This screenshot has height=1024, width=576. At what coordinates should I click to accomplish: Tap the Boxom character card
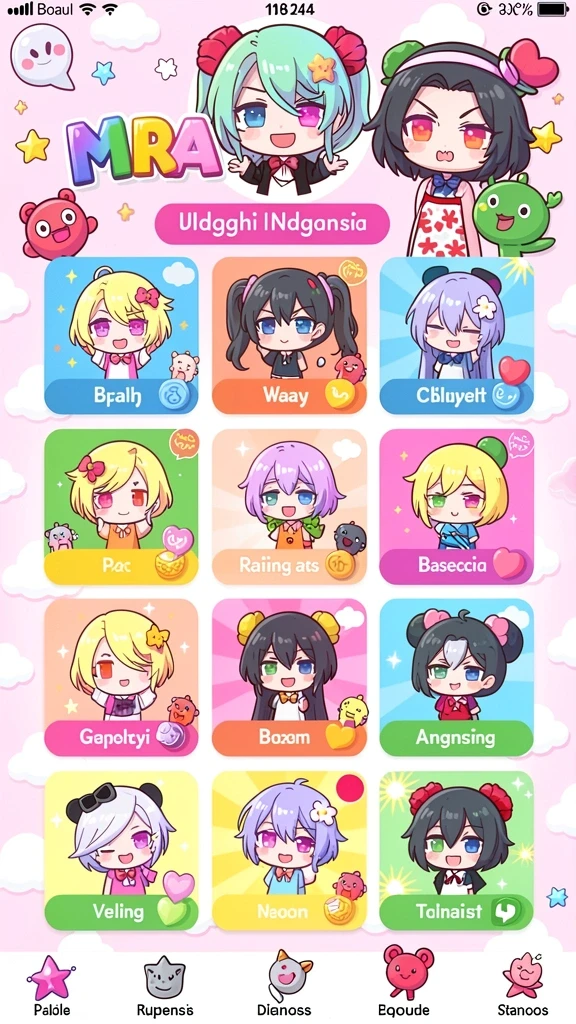coord(289,677)
